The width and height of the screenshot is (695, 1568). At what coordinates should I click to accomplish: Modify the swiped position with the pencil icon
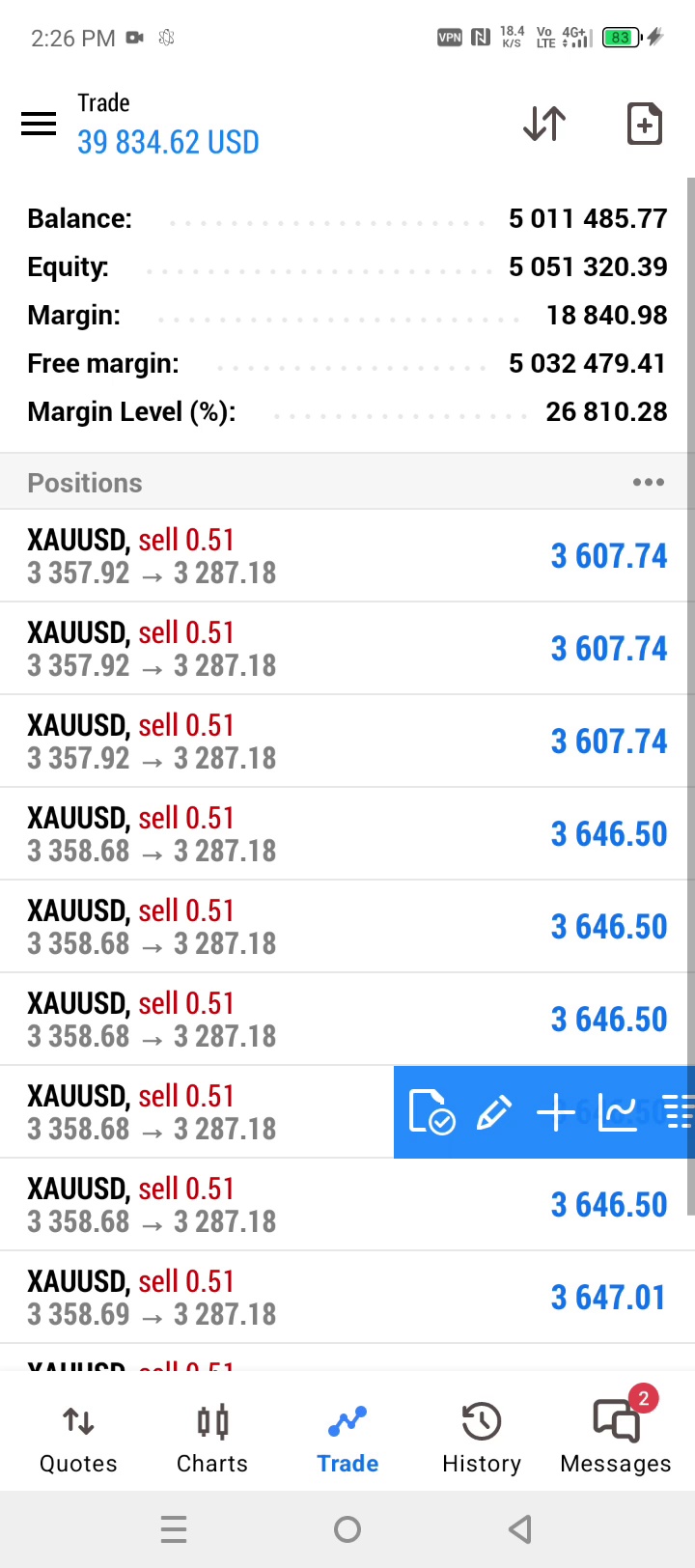pos(493,1112)
